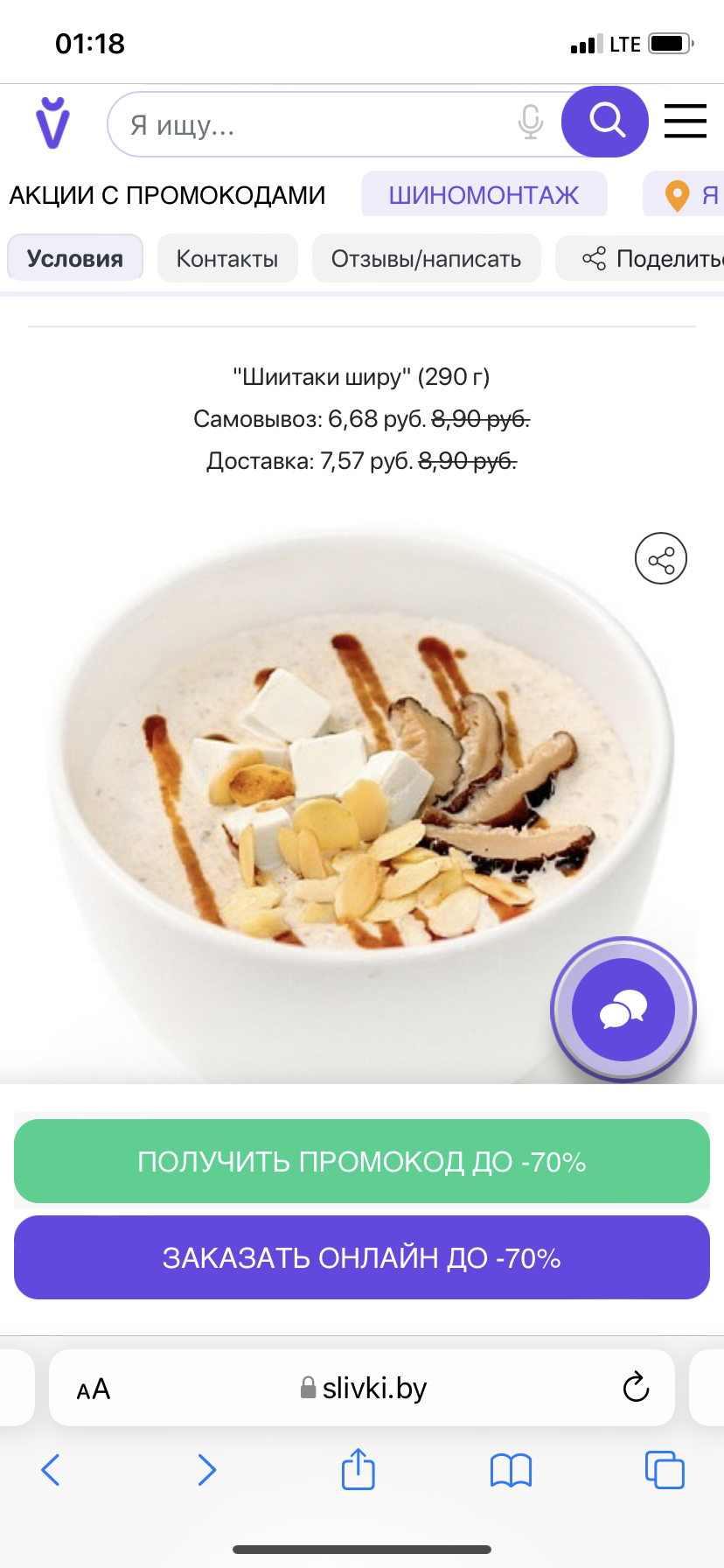
Task: Open the hamburger menu
Action: click(685, 121)
